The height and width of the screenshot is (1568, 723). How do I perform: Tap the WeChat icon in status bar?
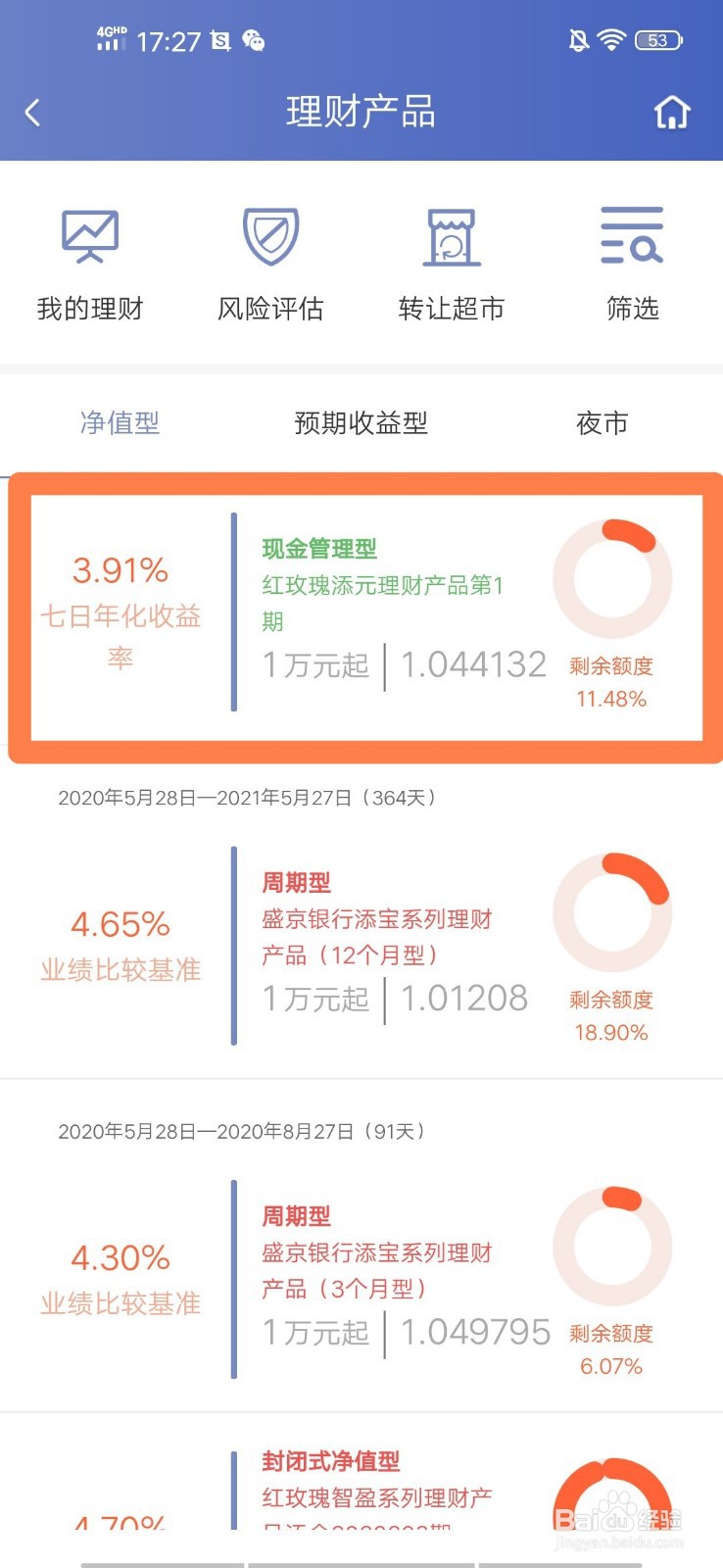pos(253,40)
